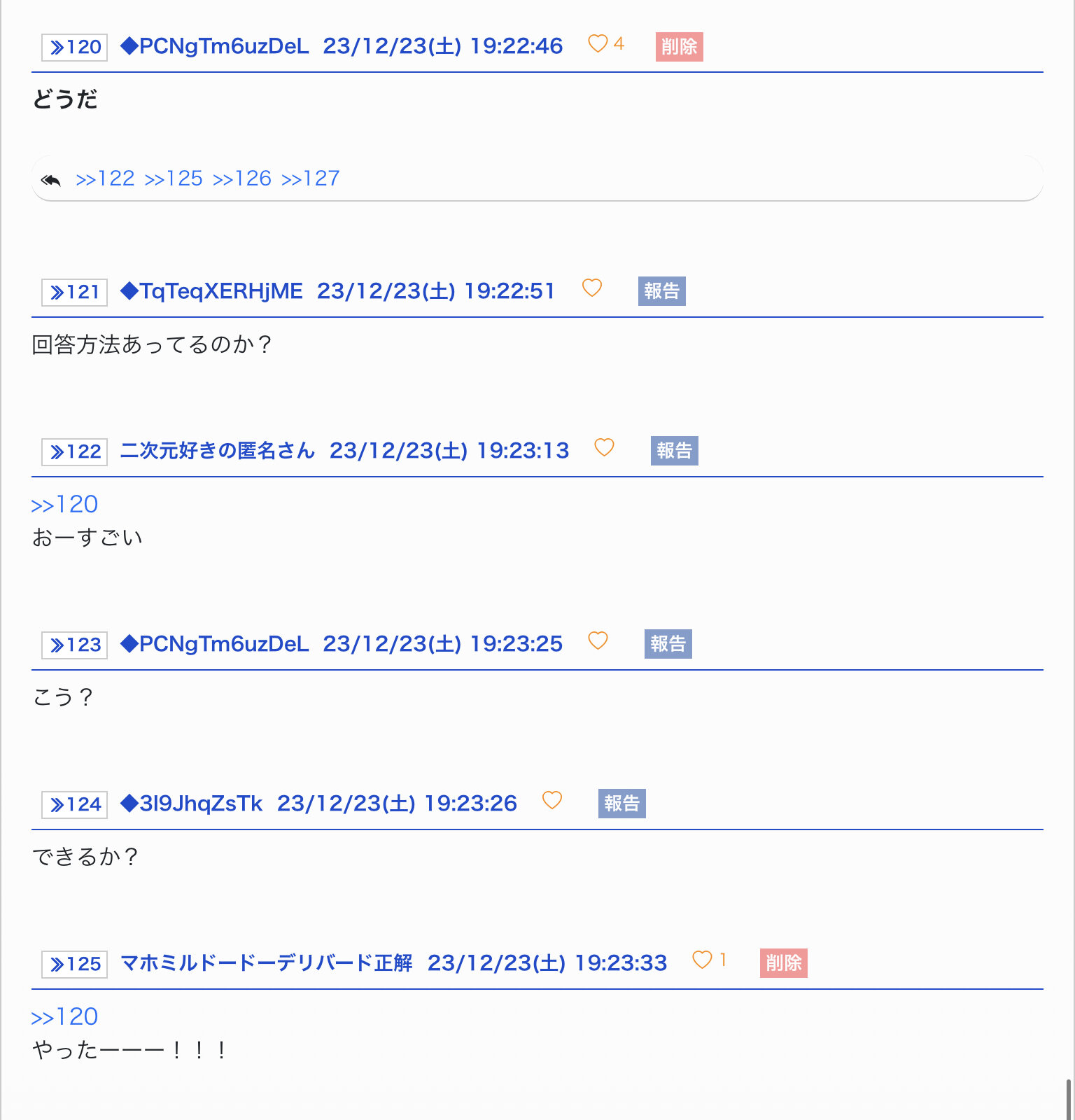Delete post 120 via 削除 button
This screenshot has width=1075, height=1120.
[x=679, y=47]
